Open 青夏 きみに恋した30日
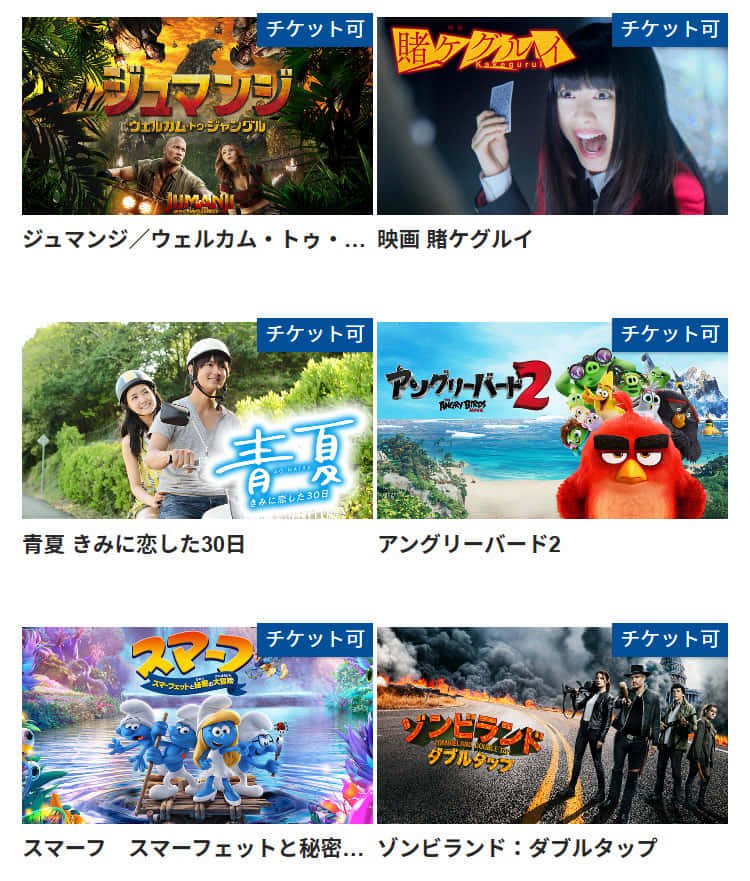 [197, 420]
